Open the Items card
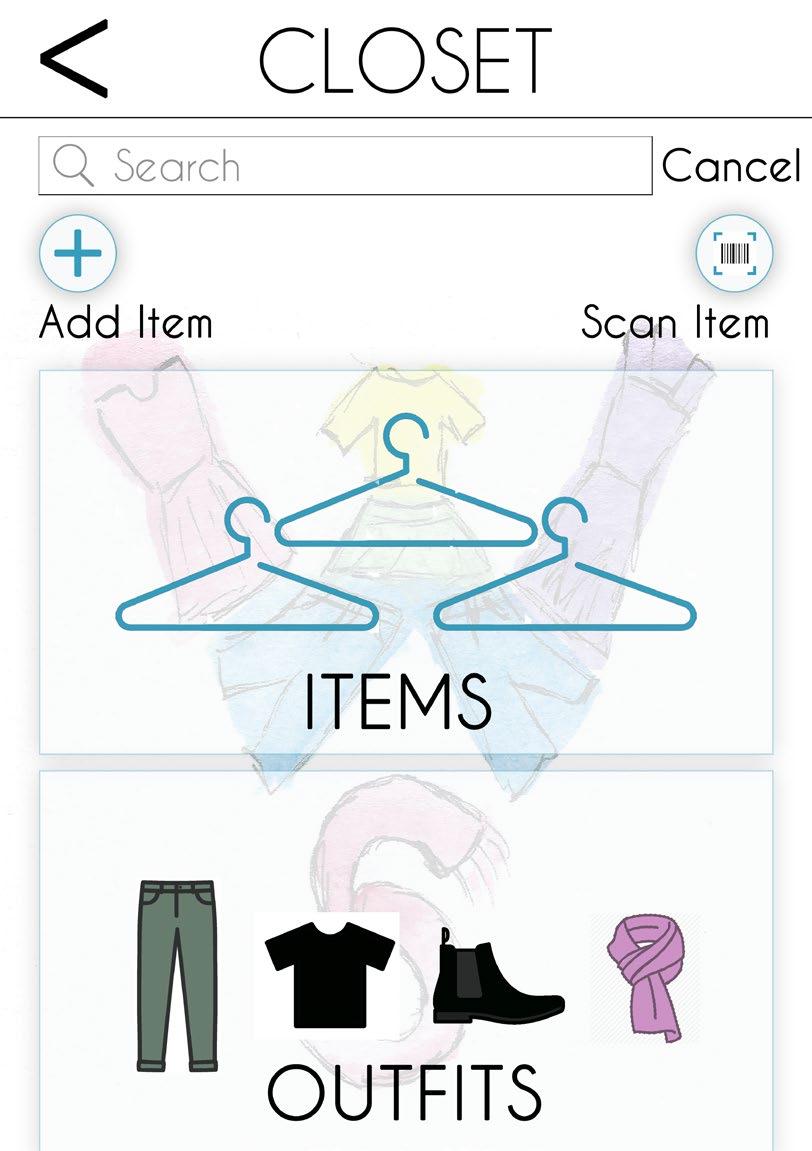The width and height of the screenshot is (812, 1151). [x=406, y=562]
